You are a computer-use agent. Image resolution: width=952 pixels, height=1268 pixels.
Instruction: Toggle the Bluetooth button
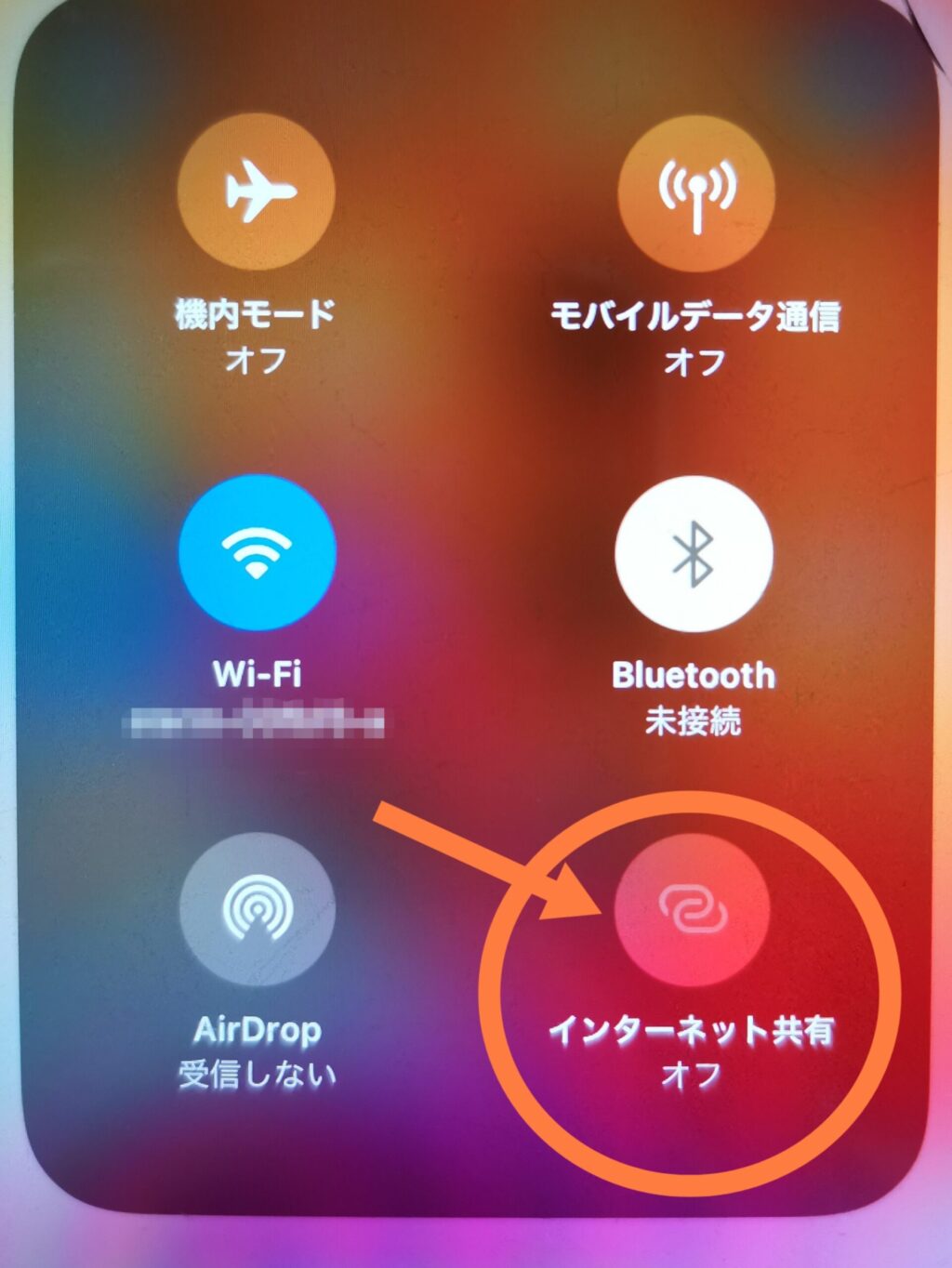click(x=694, y=554)
